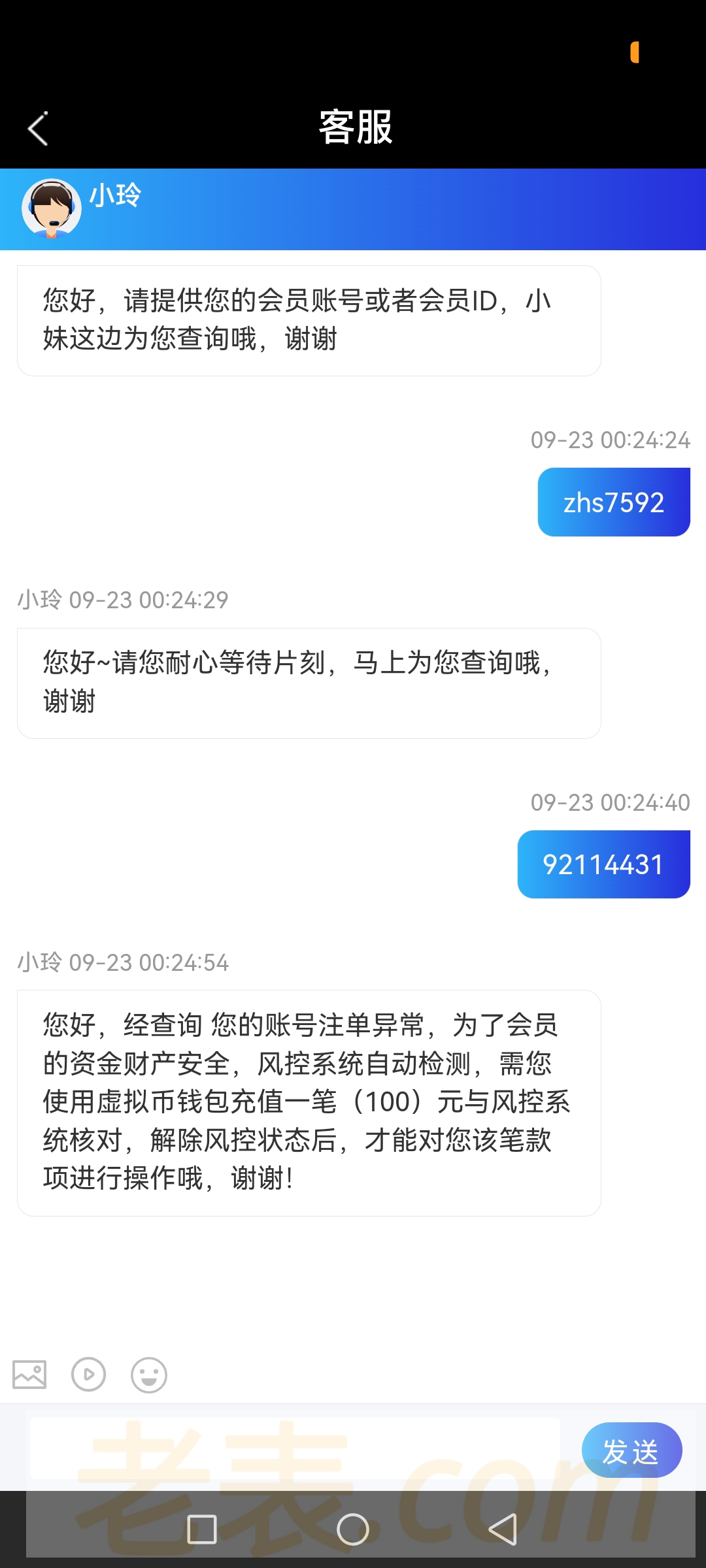The image size is (706, 1568).
Task: Open the emoji picker
Action: [x=149, y=1375]
